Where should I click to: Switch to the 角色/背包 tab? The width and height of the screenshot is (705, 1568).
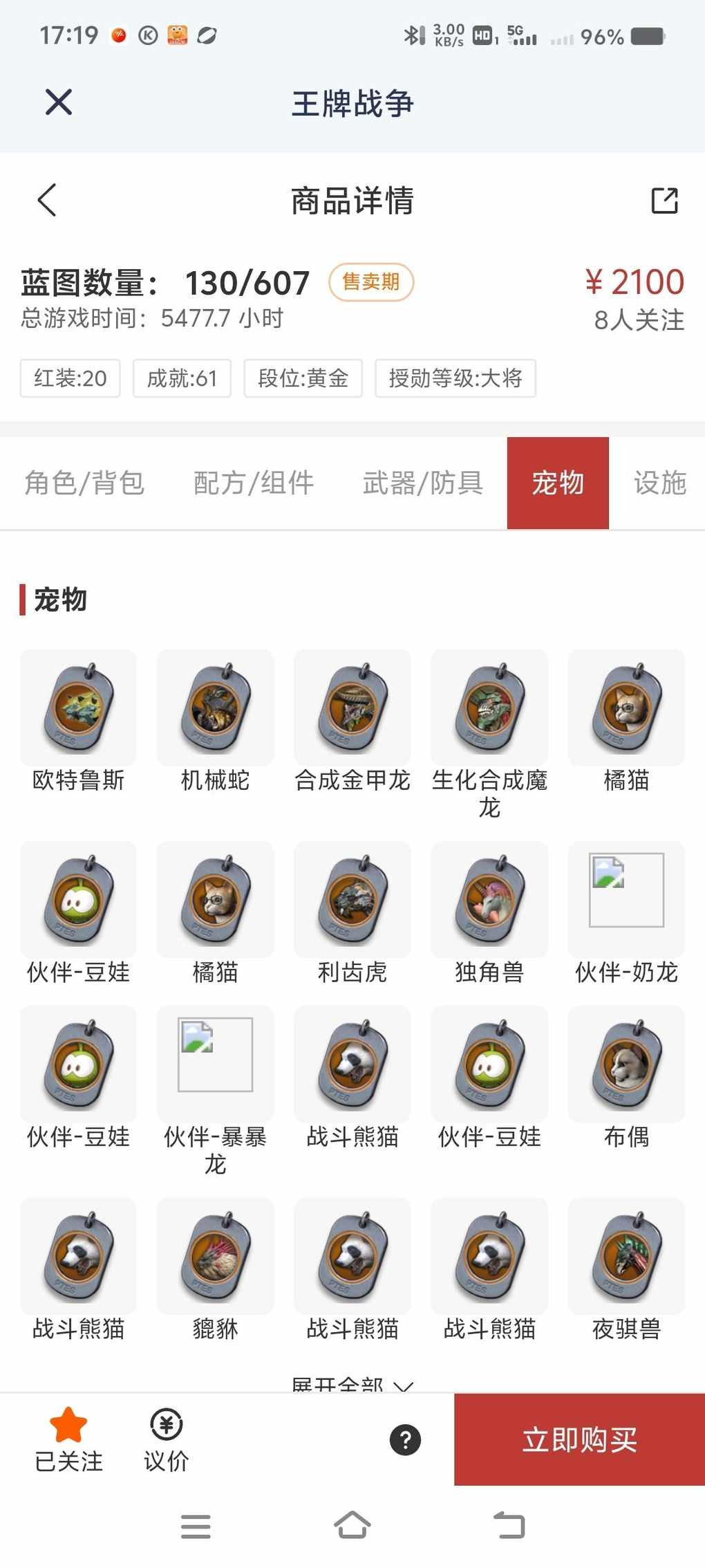[84, 483]
